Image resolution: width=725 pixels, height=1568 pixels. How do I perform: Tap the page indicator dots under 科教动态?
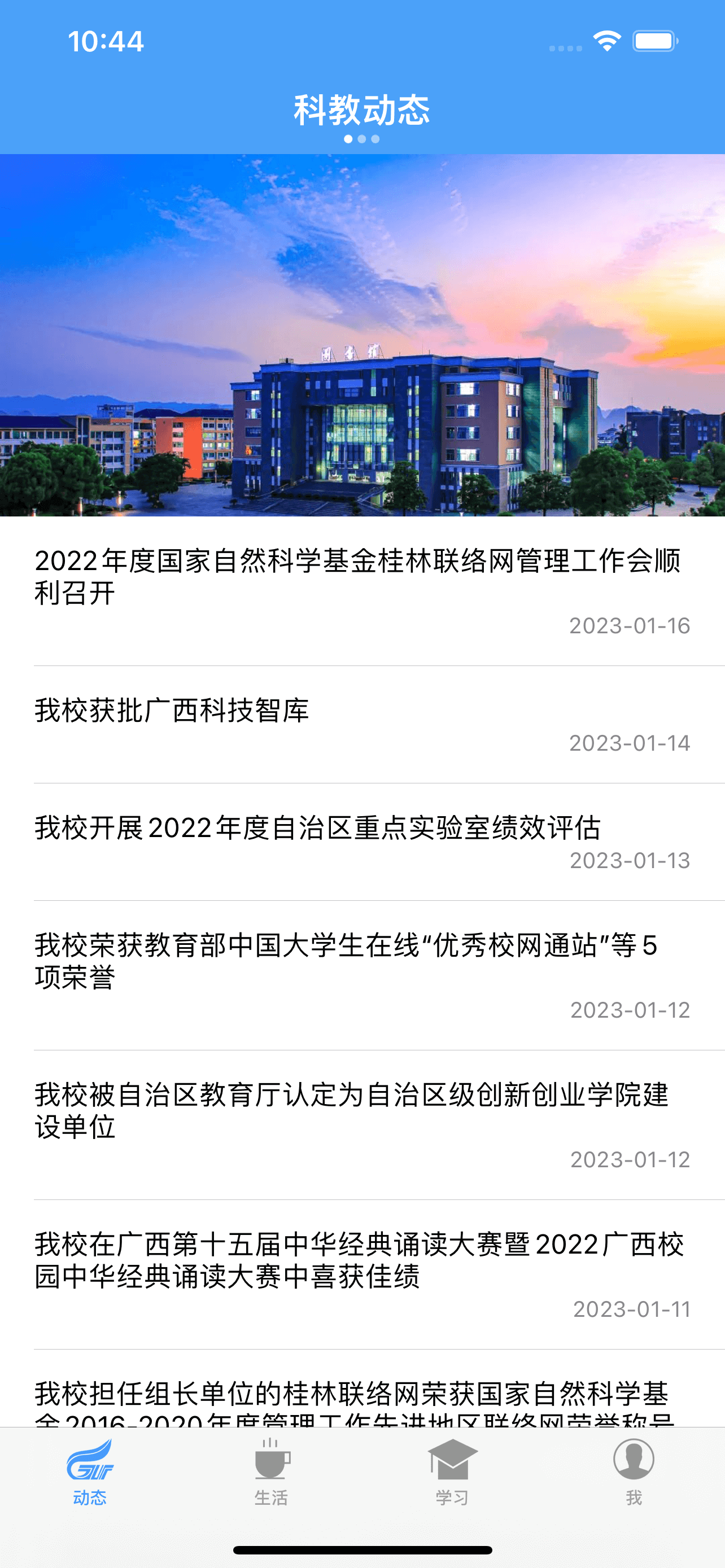(x=362, y=139)
